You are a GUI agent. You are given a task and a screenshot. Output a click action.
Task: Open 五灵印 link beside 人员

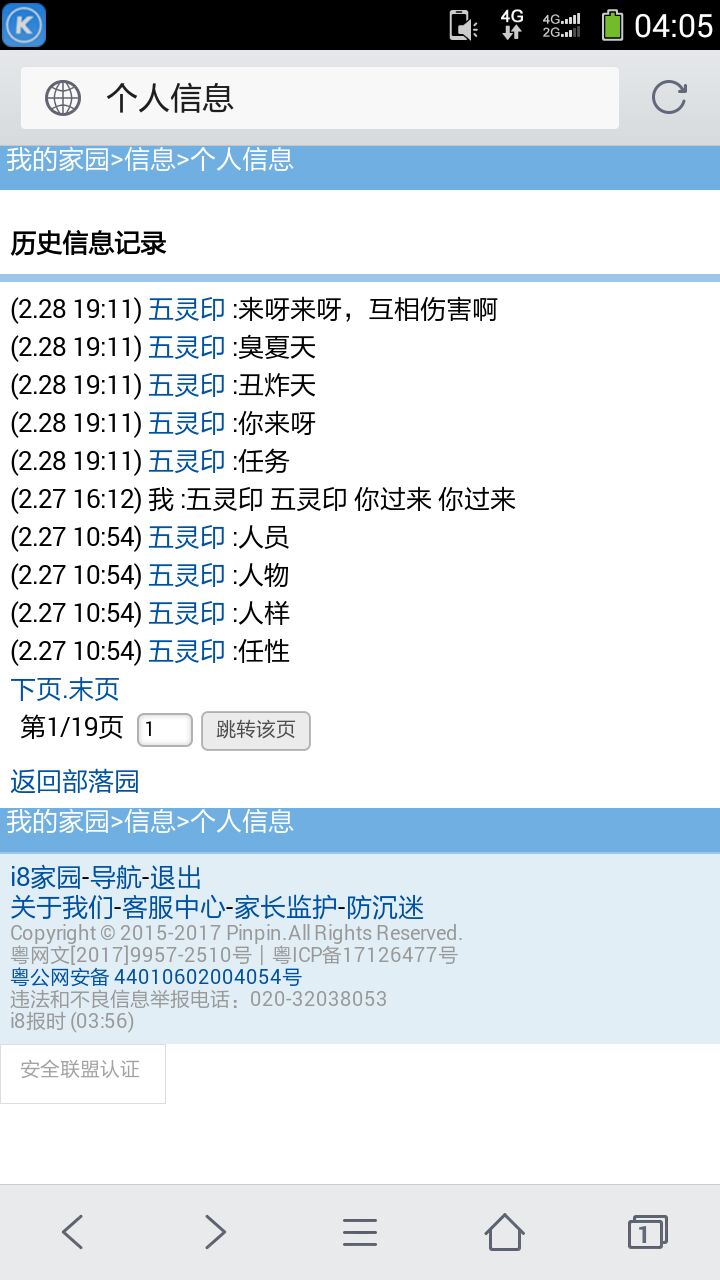tap(187, 538)
